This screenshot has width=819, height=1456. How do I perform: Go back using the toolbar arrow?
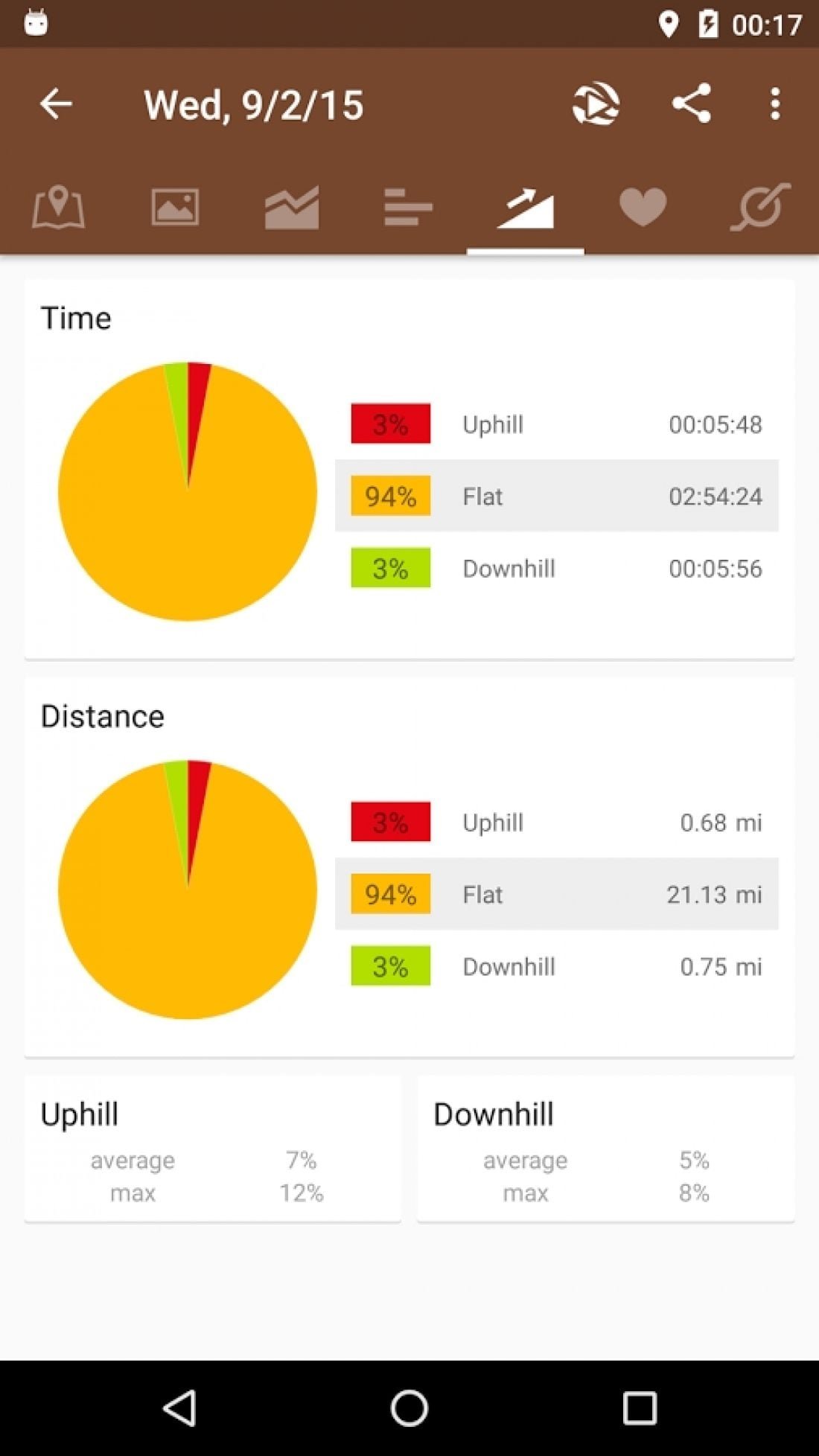(x=56, y=104)
